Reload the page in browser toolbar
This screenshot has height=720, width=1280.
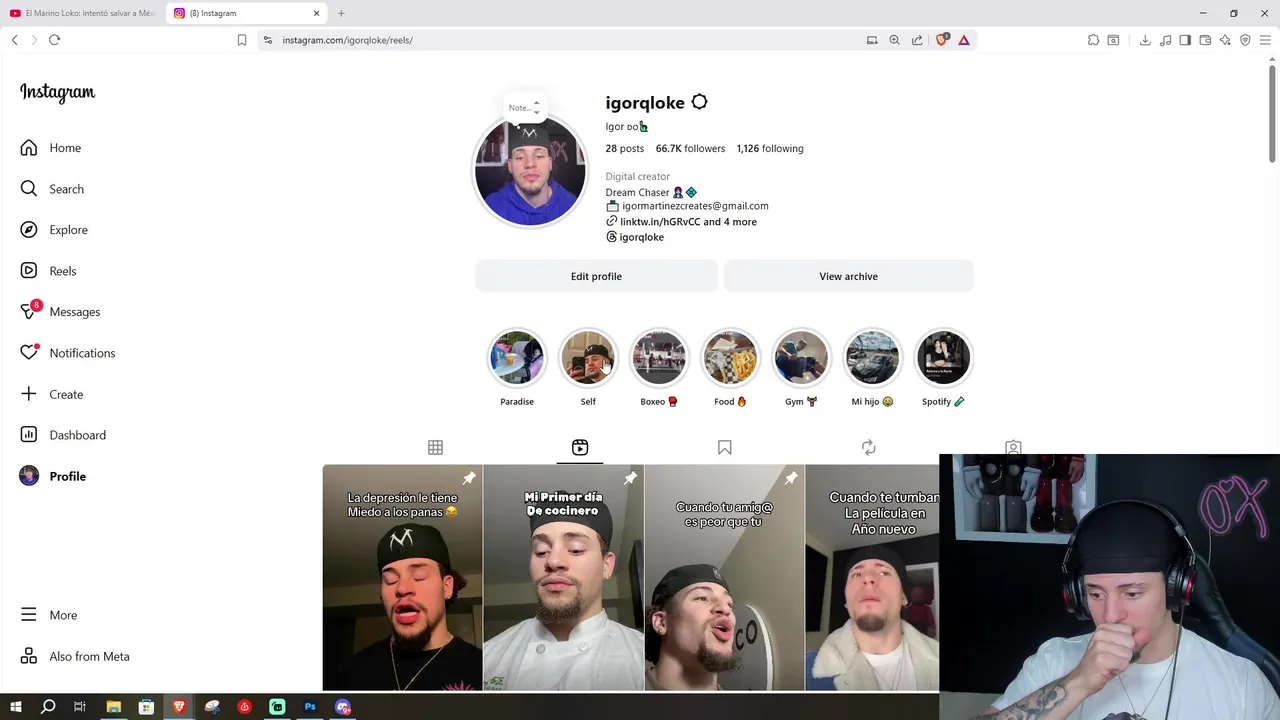click(x=54, y=40)
